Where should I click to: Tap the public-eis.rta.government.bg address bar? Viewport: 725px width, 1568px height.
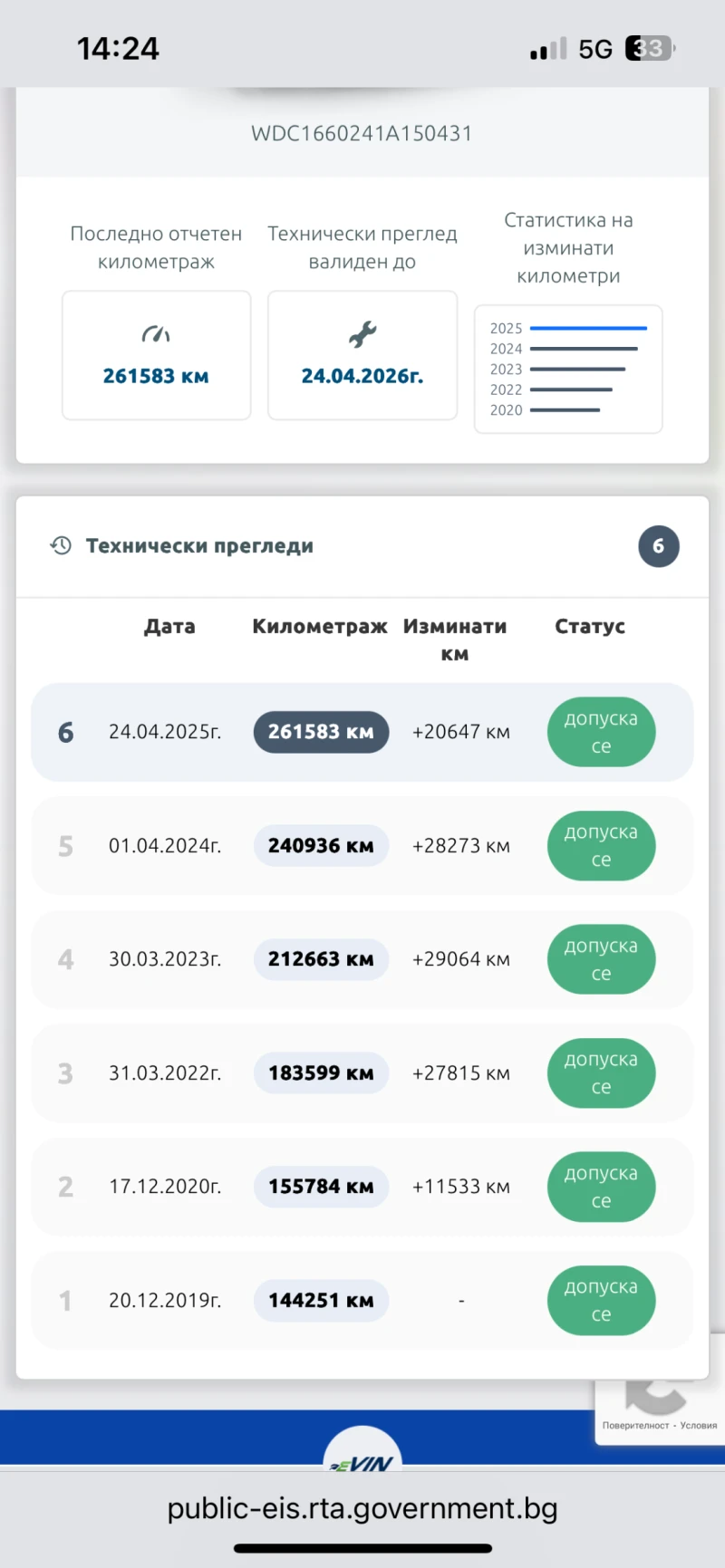pyautogui.click(x=362, y=1507)
